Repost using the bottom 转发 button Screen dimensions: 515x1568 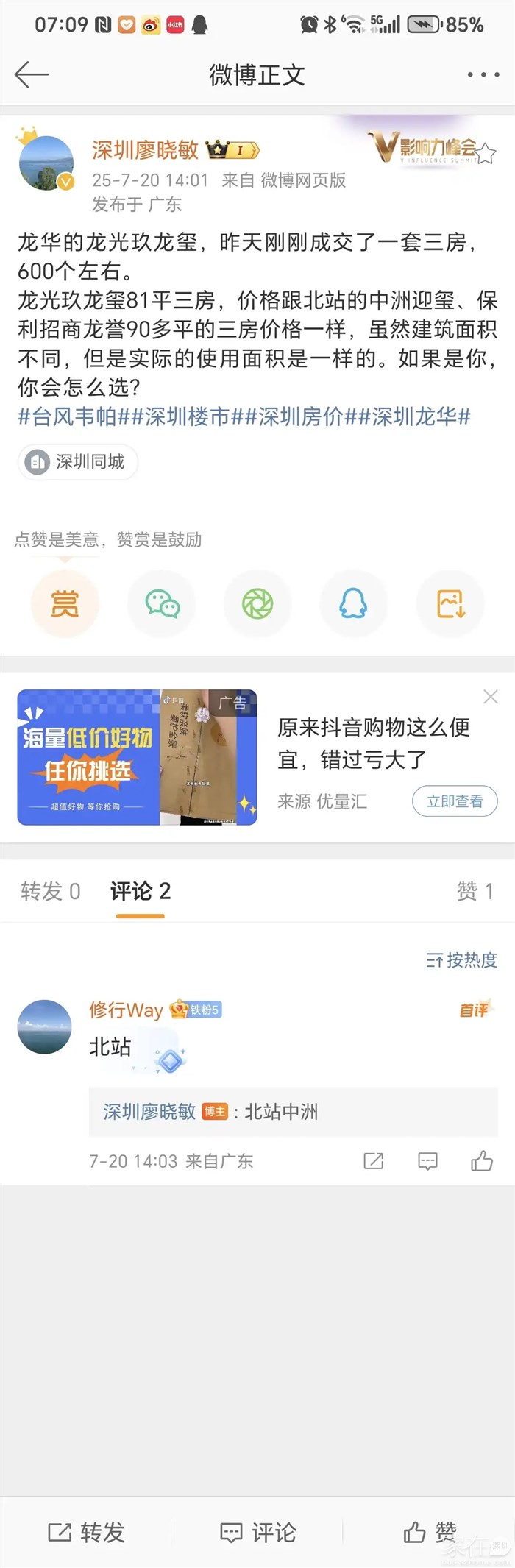[86, 1533]
